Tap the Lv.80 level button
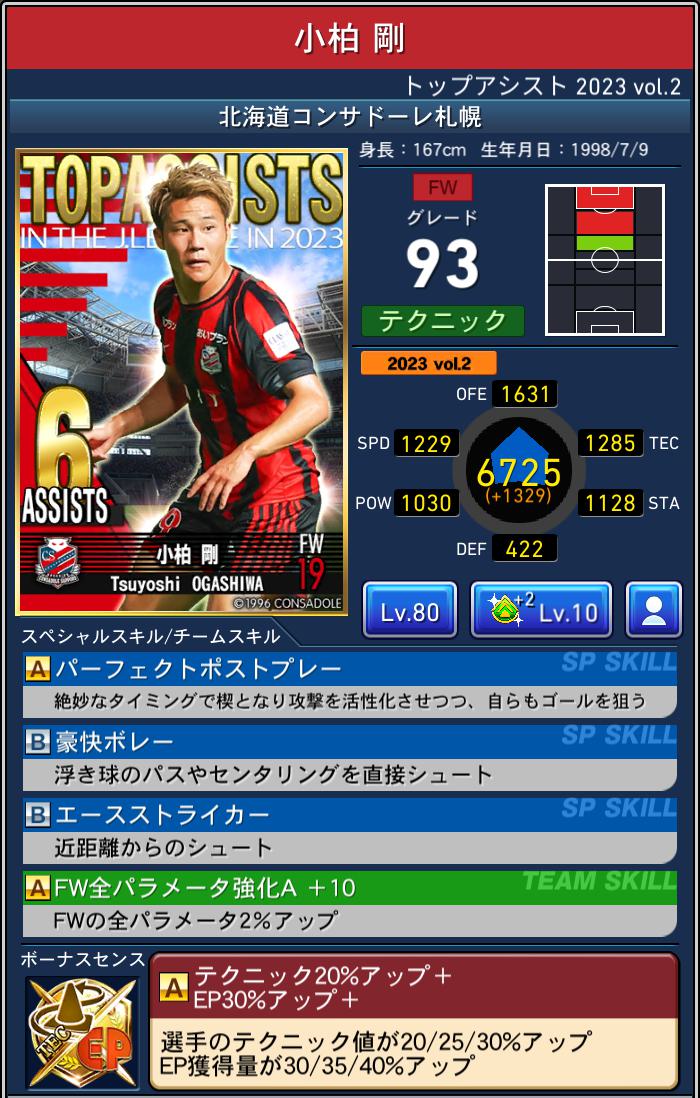Image resolution: width=700 pixels, height=1098 pixels. click(x=410, y=611)
